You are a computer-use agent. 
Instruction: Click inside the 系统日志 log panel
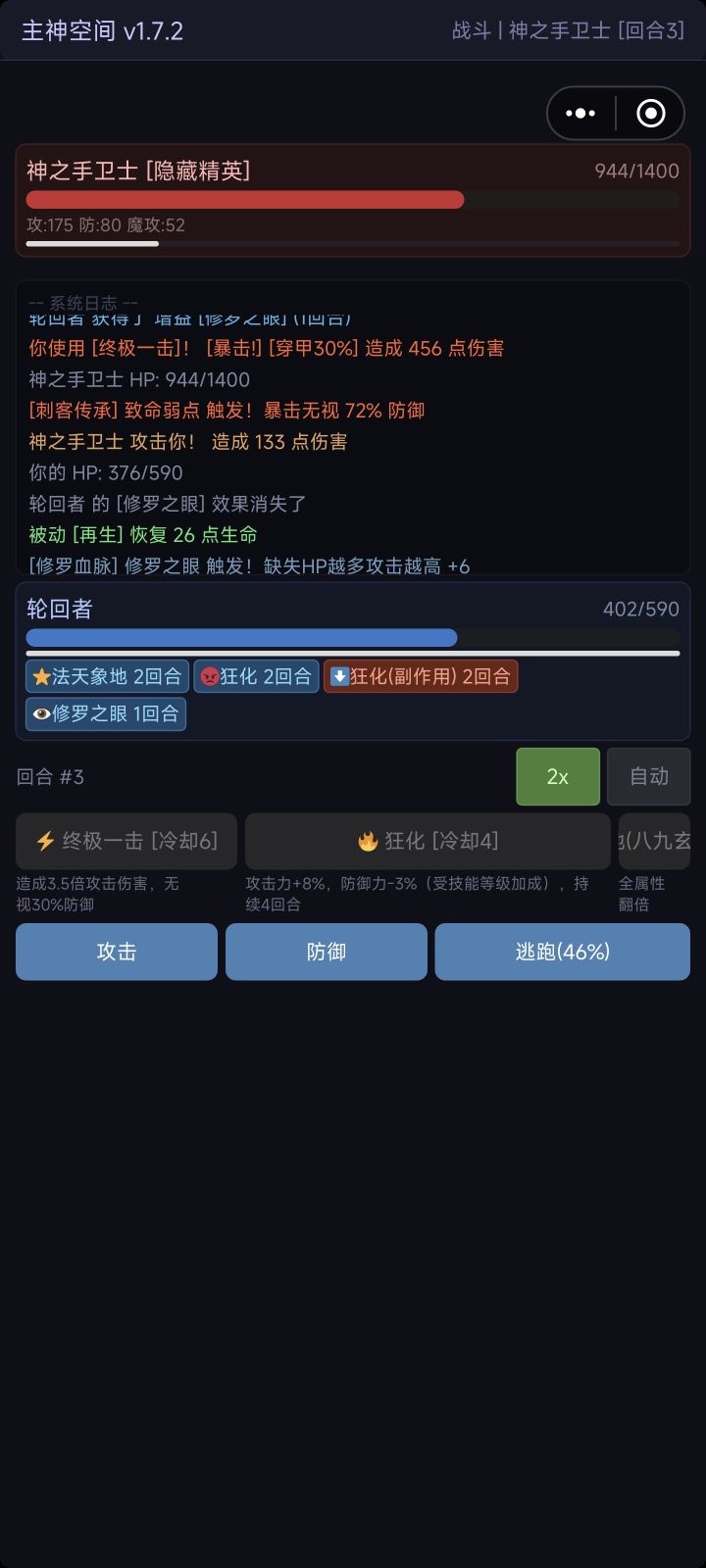tap(353, 431)
